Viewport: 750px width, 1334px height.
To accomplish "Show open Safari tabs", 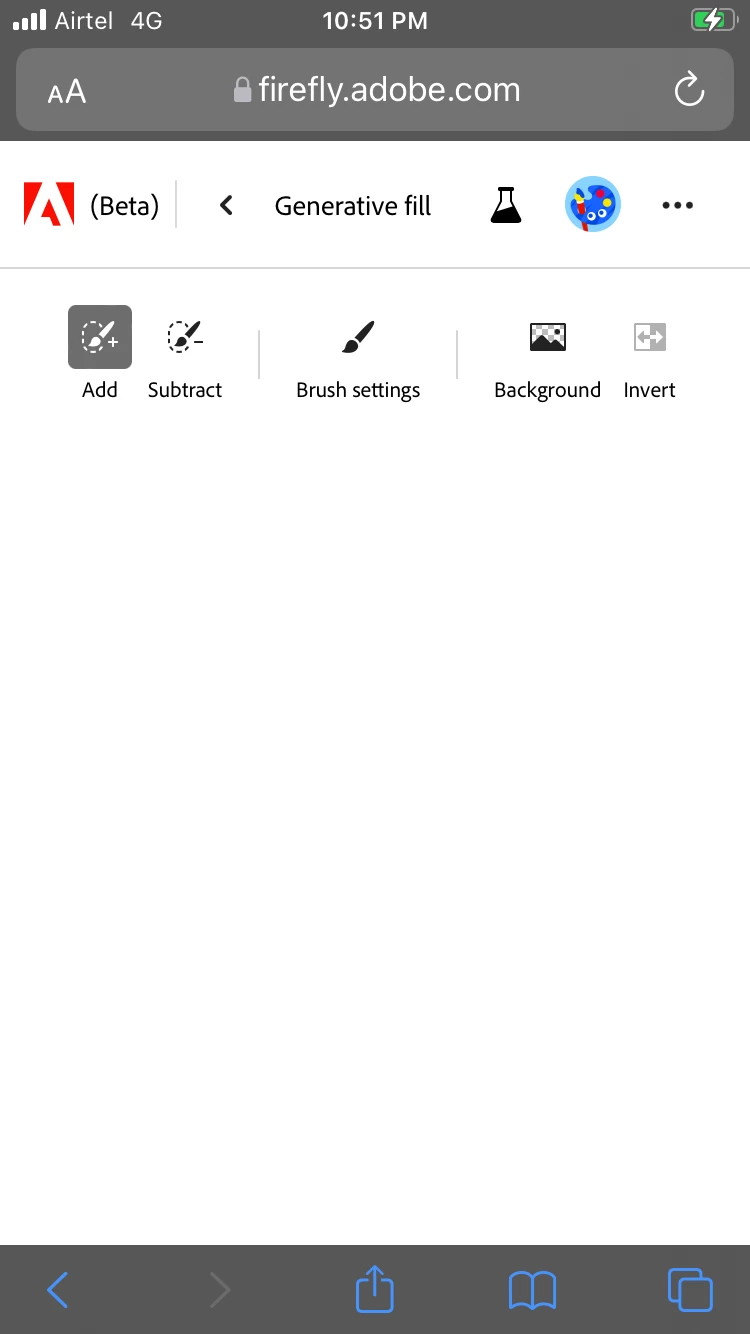I will pos(689,1290).
